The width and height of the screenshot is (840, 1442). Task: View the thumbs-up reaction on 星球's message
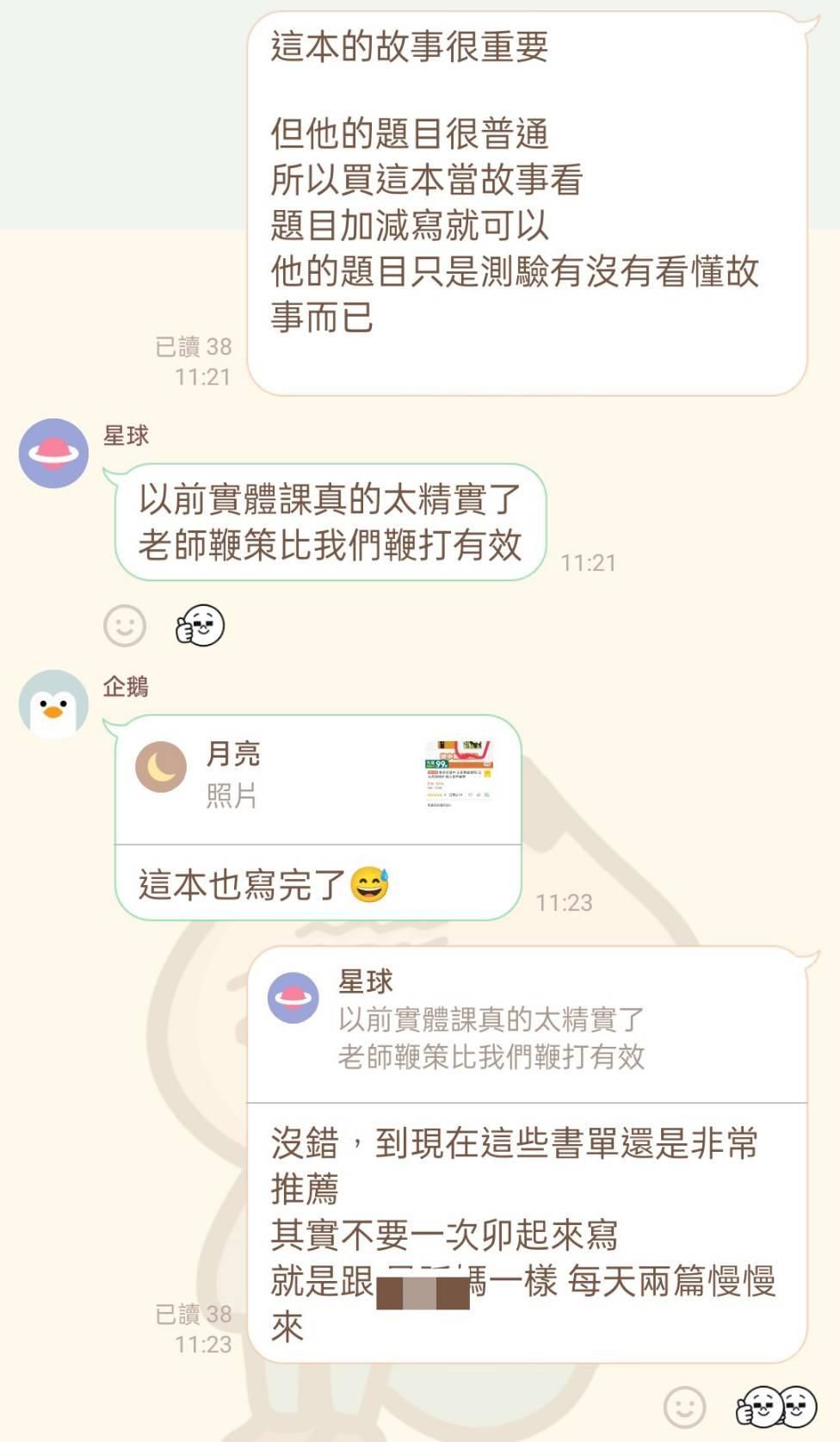200,625
